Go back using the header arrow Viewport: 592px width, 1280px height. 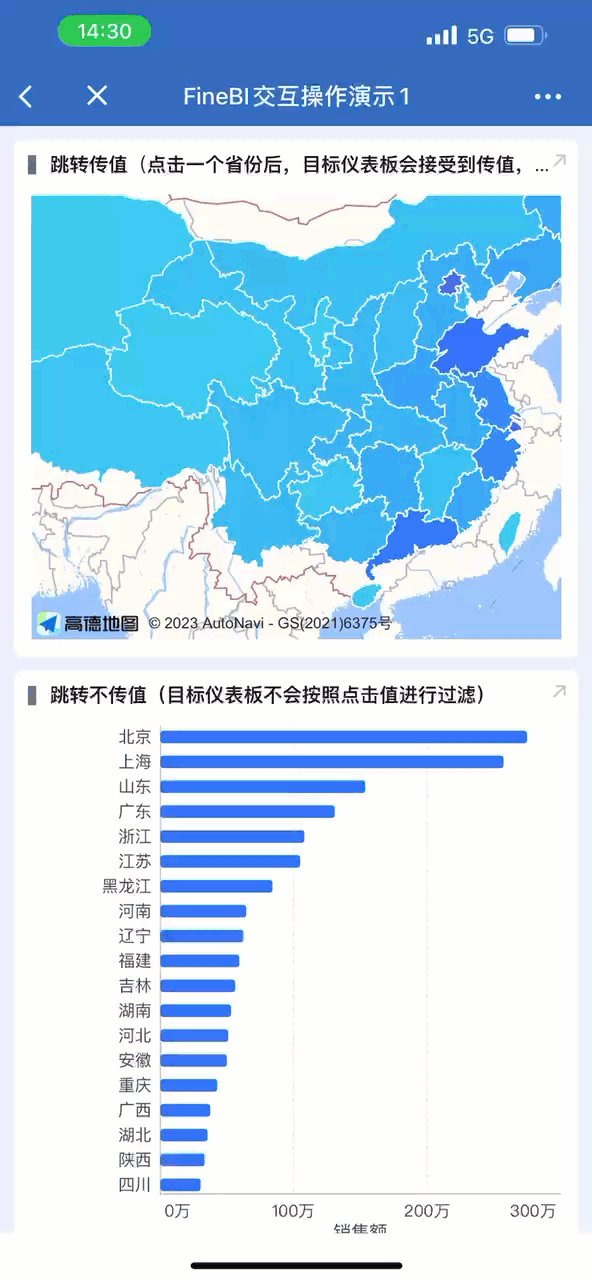click(x=26, y=96)
